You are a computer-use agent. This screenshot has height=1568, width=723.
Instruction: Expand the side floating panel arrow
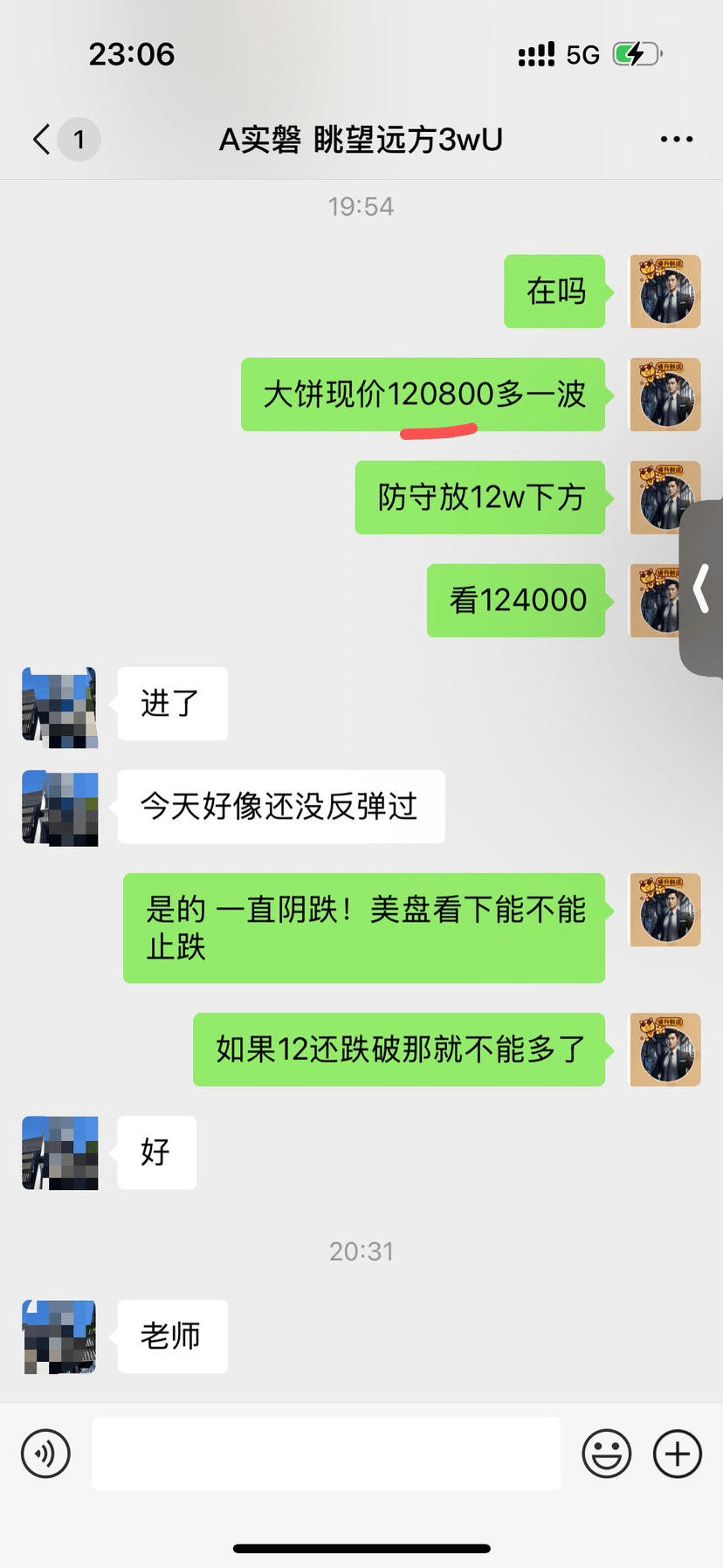click(702, 588)
